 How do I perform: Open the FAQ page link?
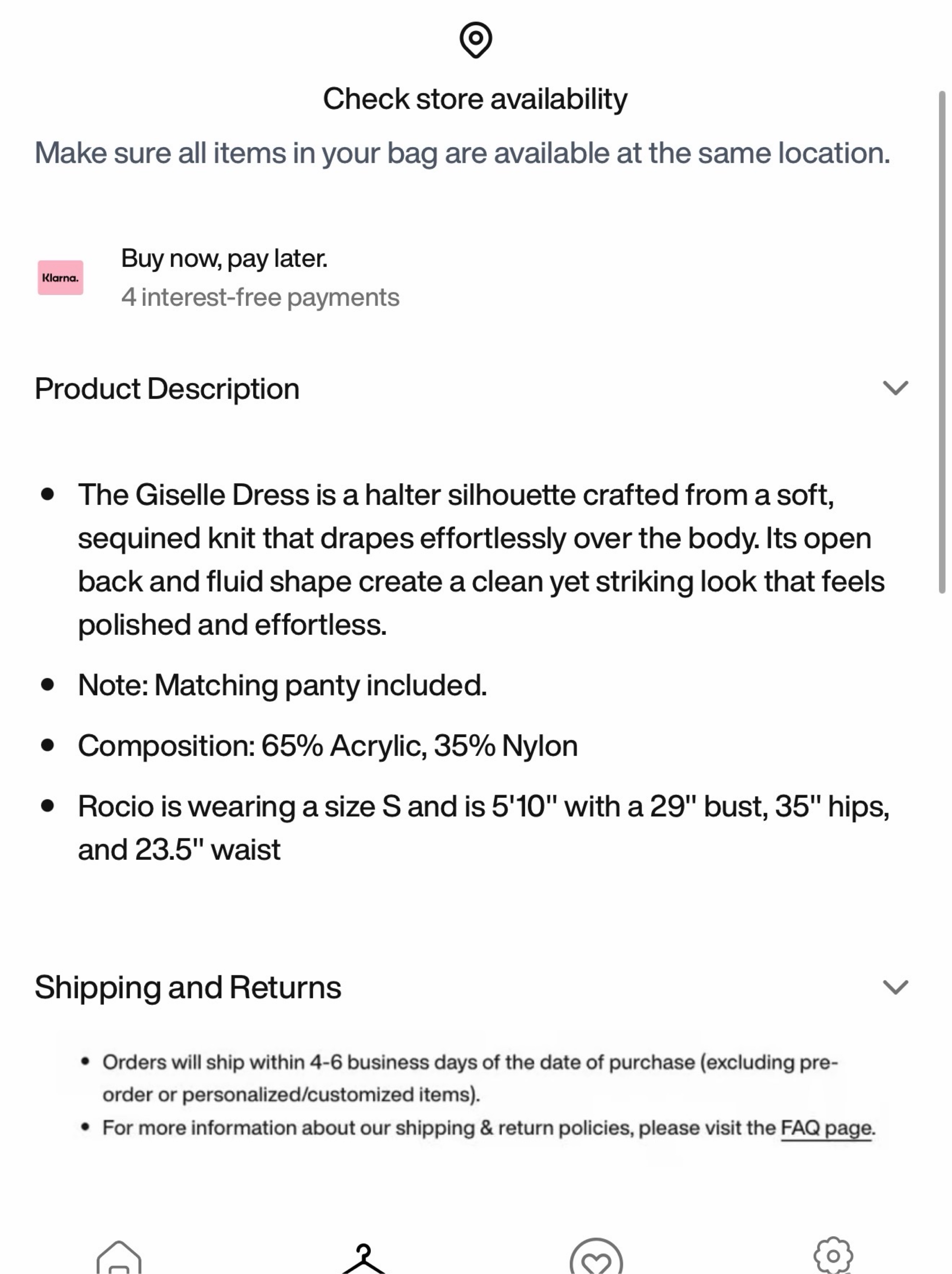(826, 1128)
